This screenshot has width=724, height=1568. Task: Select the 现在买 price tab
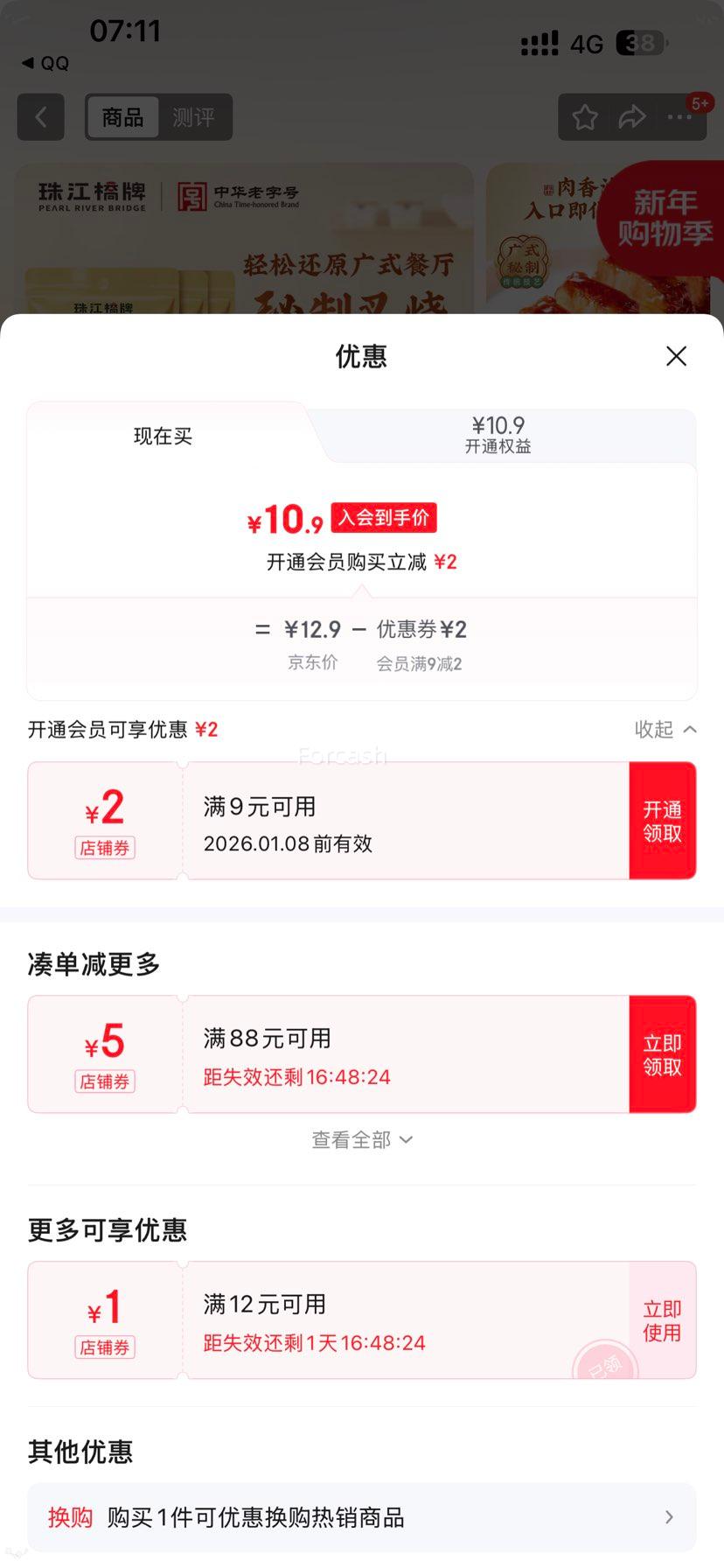pos(163,436)
